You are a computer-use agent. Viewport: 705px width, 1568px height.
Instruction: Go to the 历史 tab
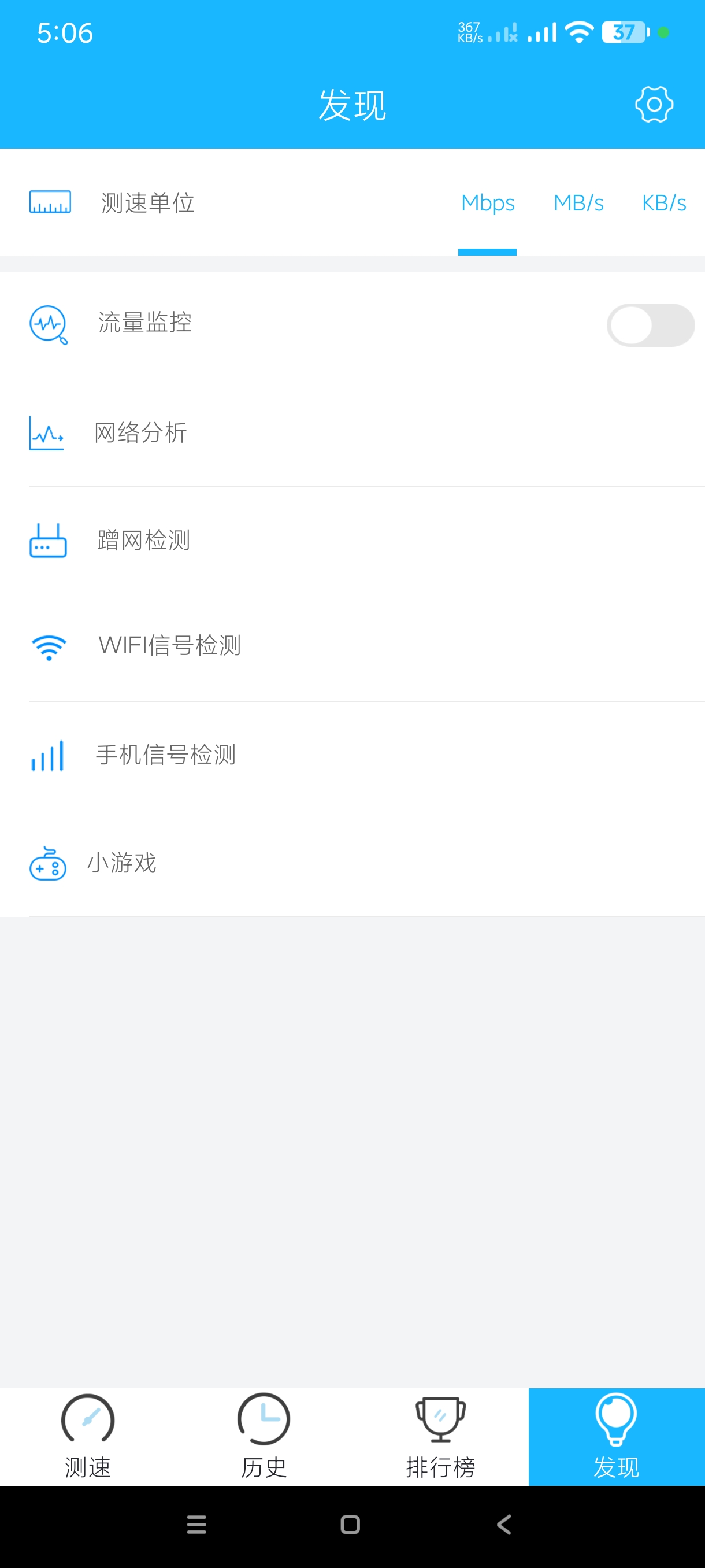pos(264,1437)
